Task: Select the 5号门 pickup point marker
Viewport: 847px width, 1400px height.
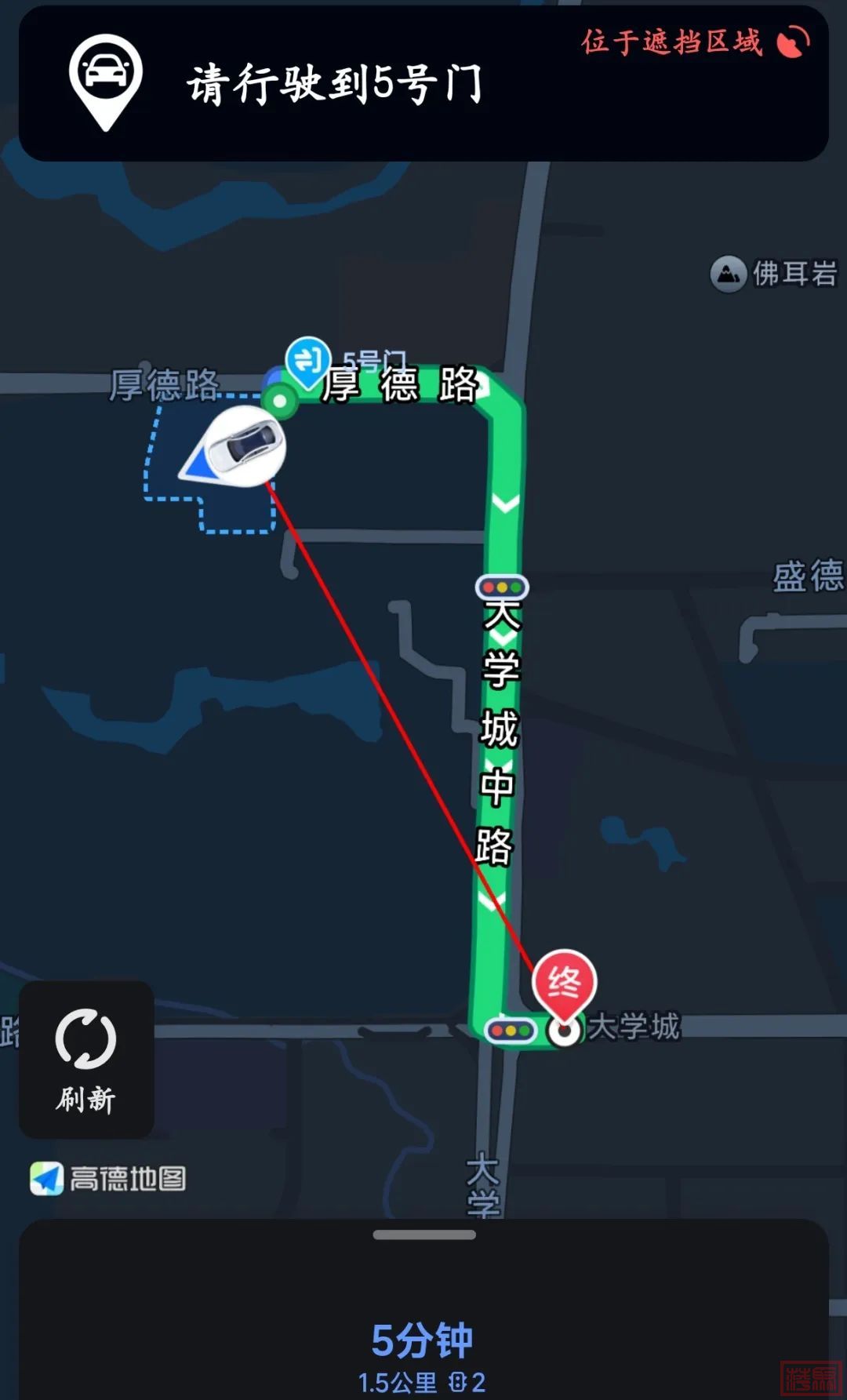Action: coord(307,362)
